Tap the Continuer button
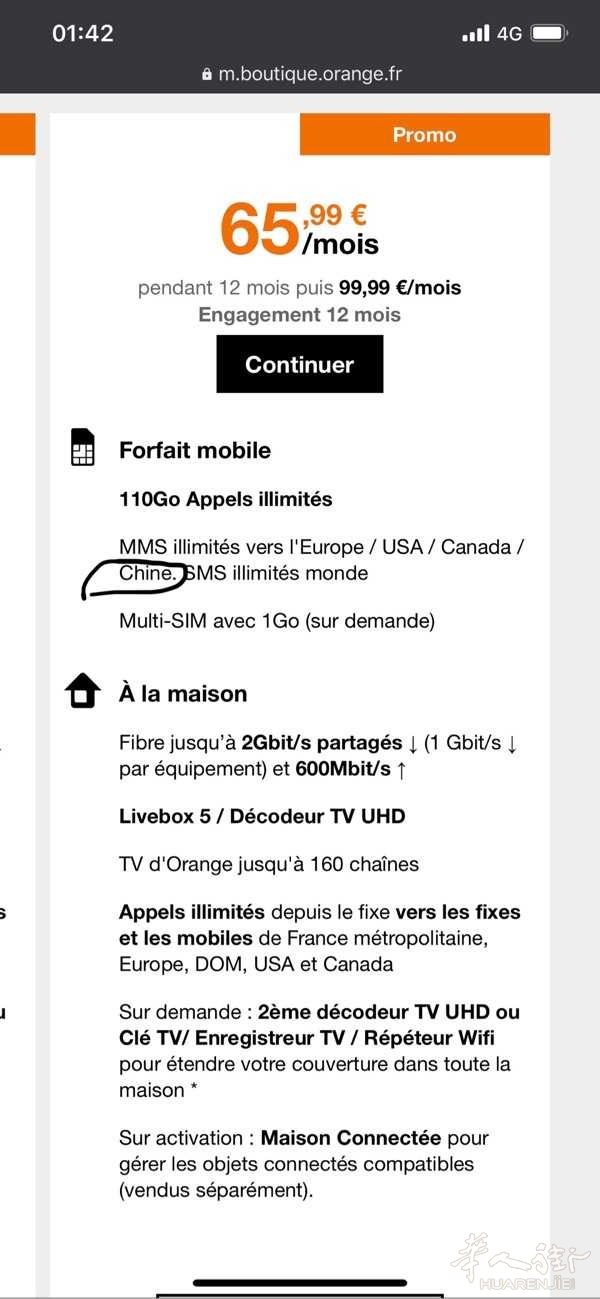600x1299 pixels. [x=300, y=364]
